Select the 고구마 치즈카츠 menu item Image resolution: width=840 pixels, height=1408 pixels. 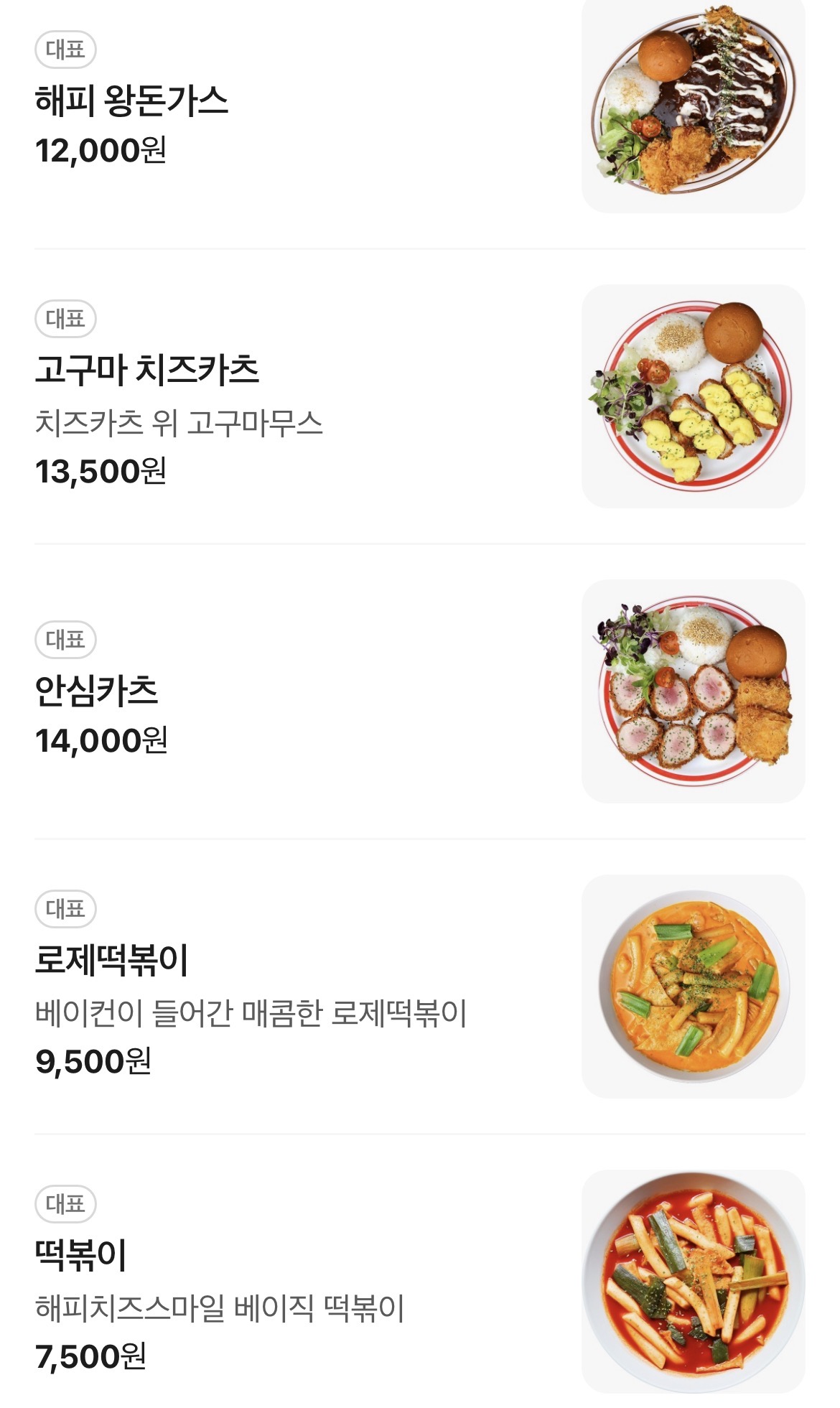[147, 370]
